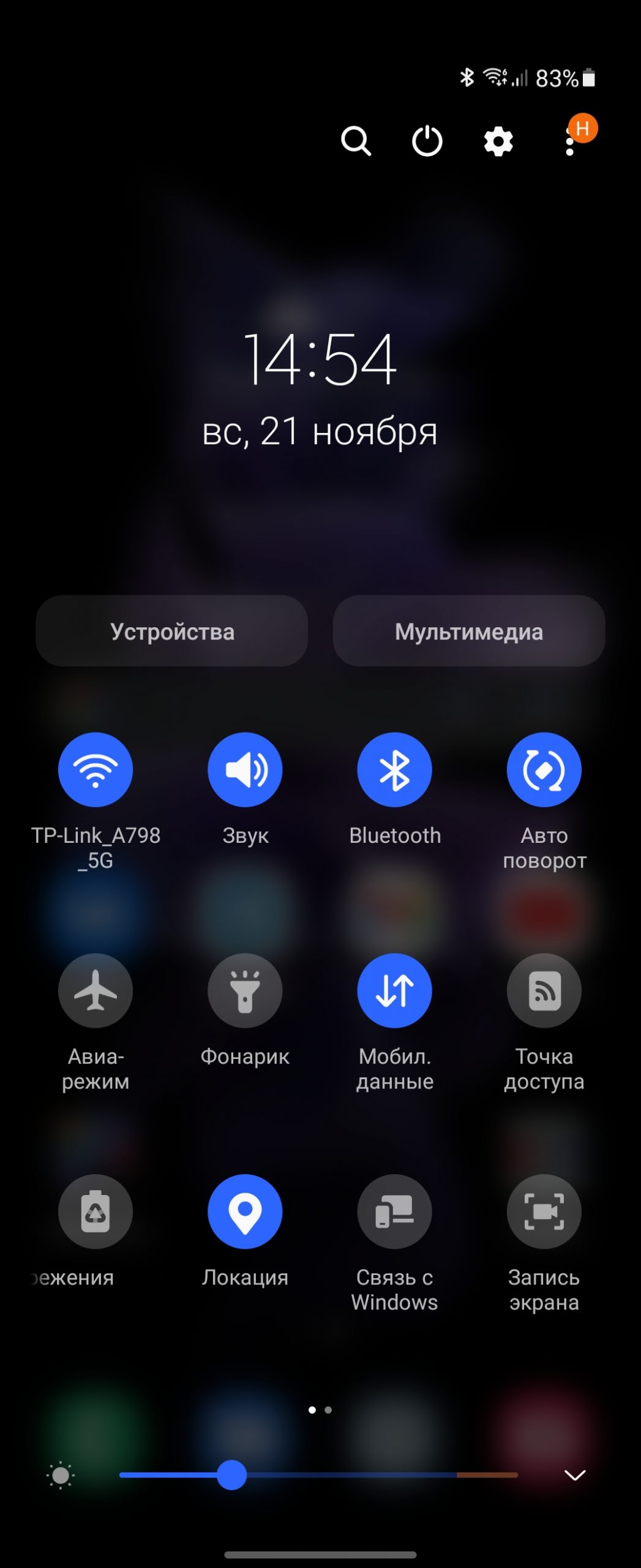
Task: Open device settings gear
Action: coord(498,141)
